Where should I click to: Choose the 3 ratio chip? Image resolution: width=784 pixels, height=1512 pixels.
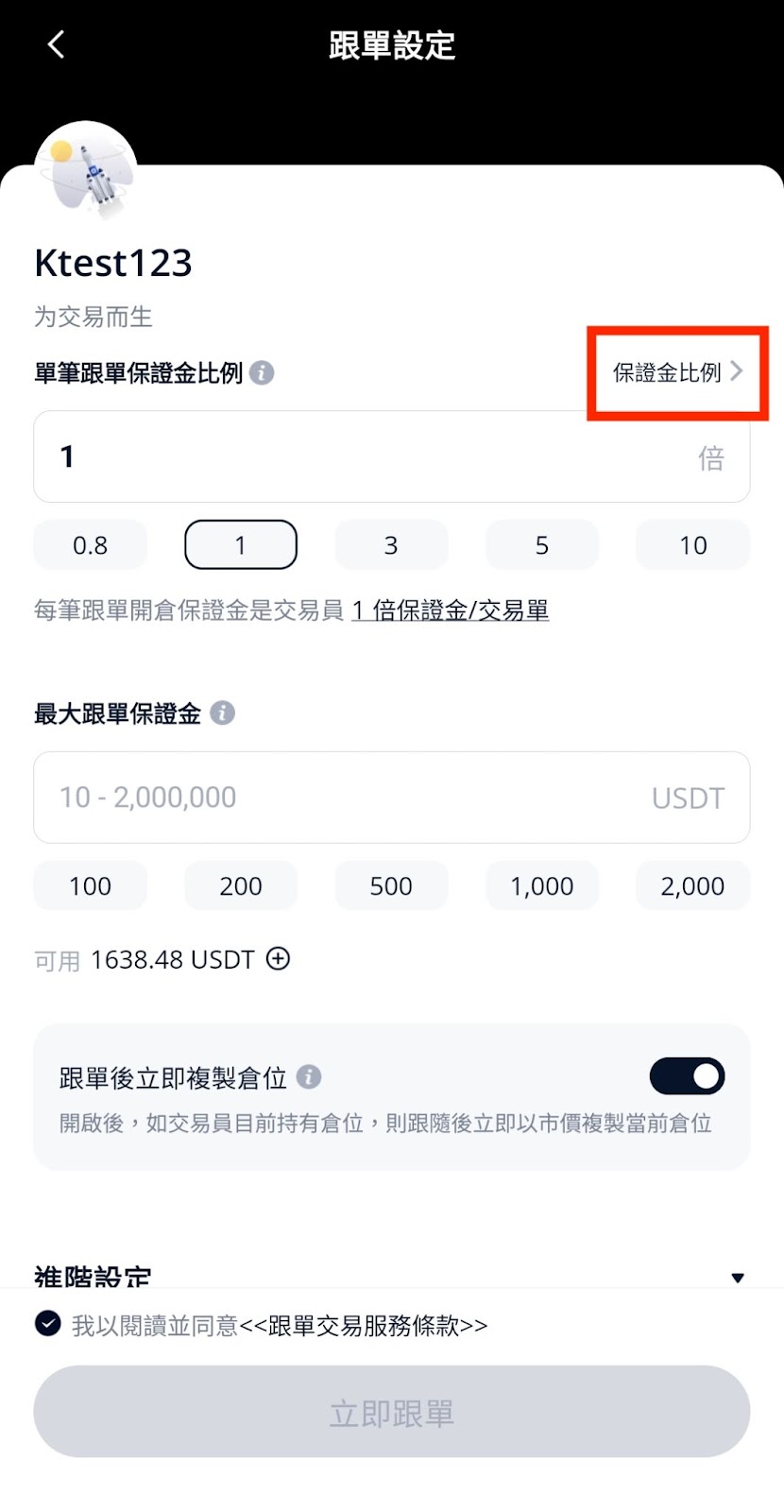pos(391,545)
